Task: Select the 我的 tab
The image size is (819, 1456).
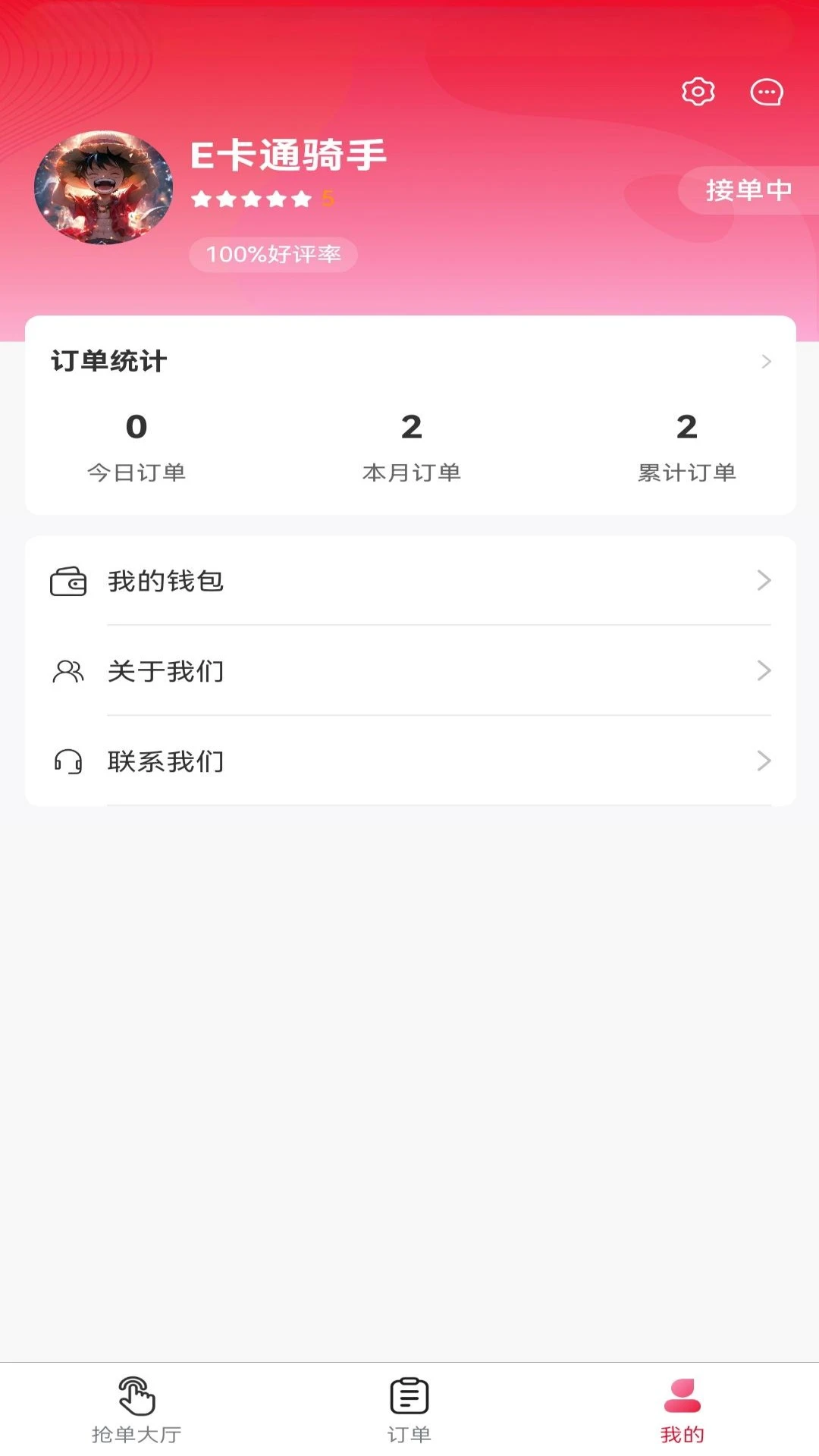Action: coord(682,1409)
